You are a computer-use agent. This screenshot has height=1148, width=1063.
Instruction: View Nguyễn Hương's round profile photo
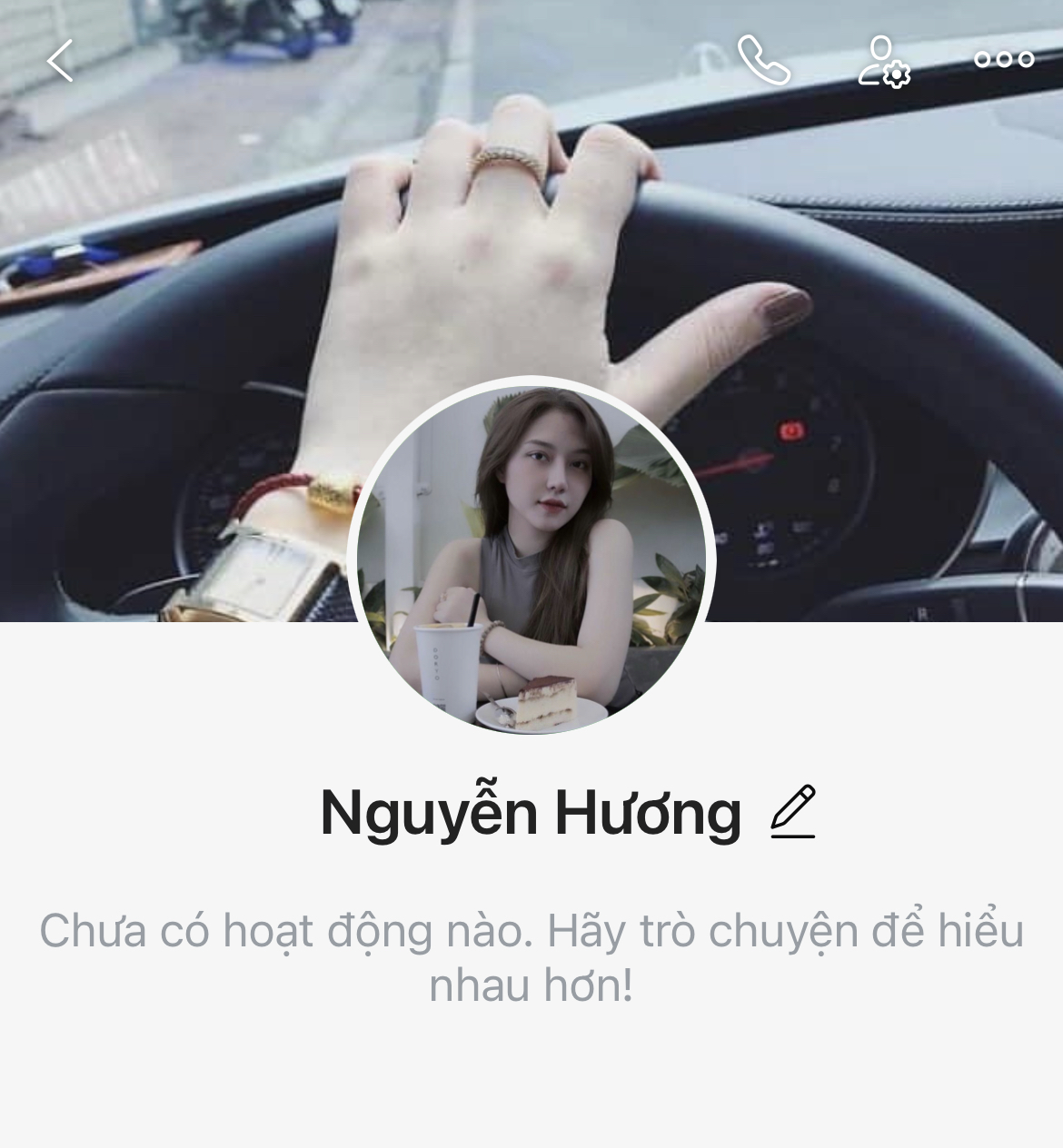(531, 556)
